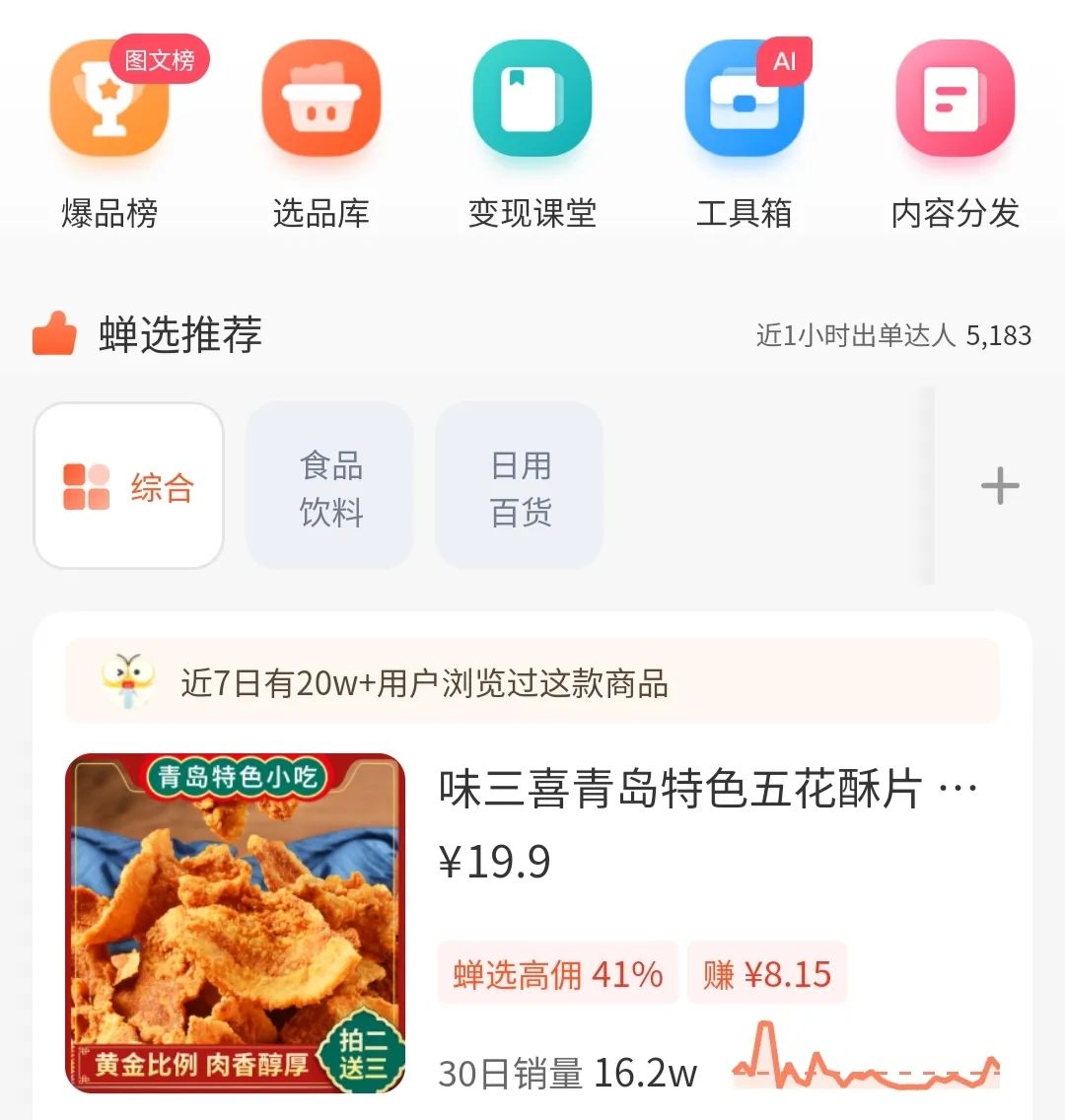Expand more categories with the plus button

(1001, 484)
